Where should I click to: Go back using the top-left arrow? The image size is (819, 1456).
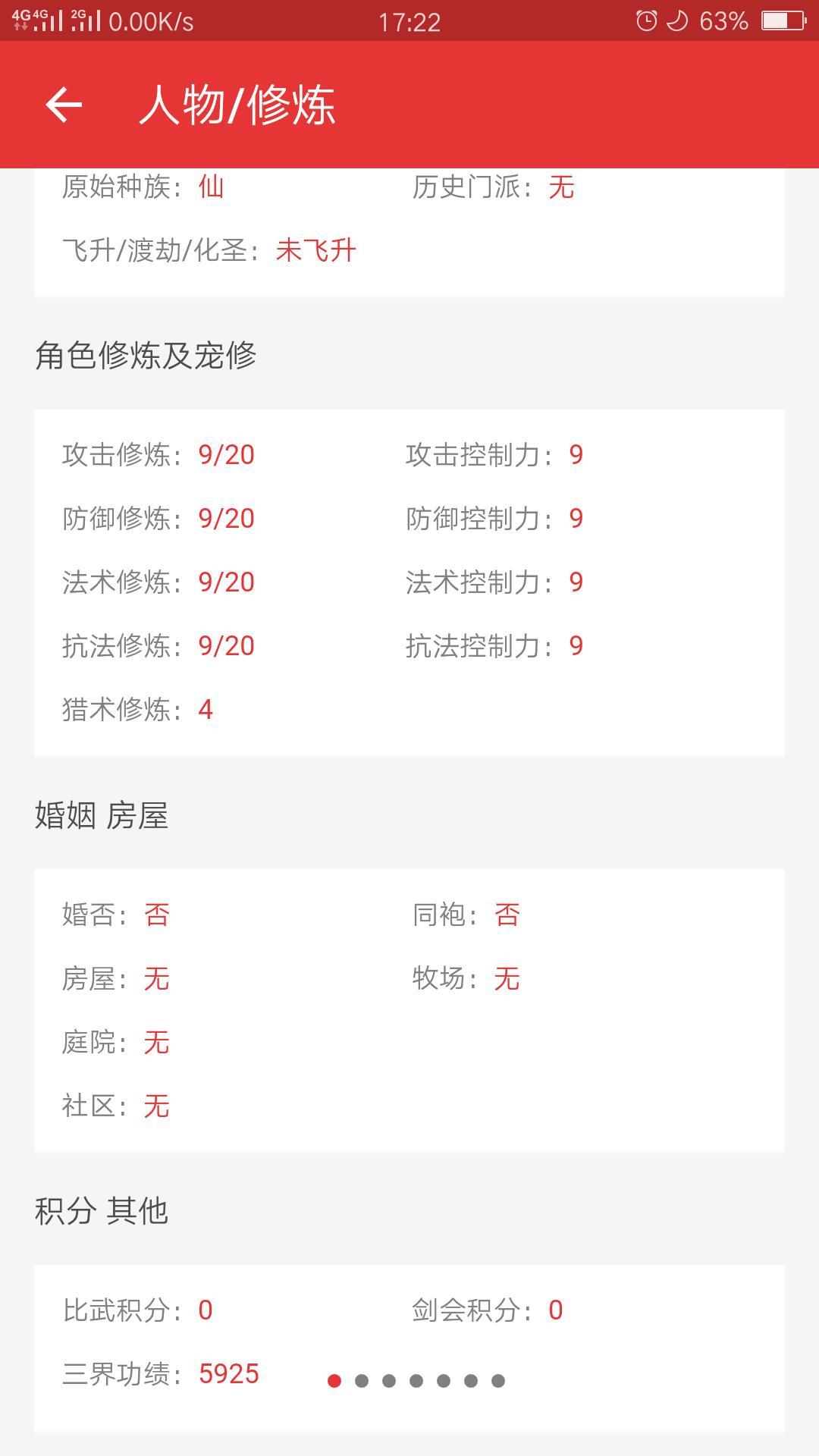point(64,105)
